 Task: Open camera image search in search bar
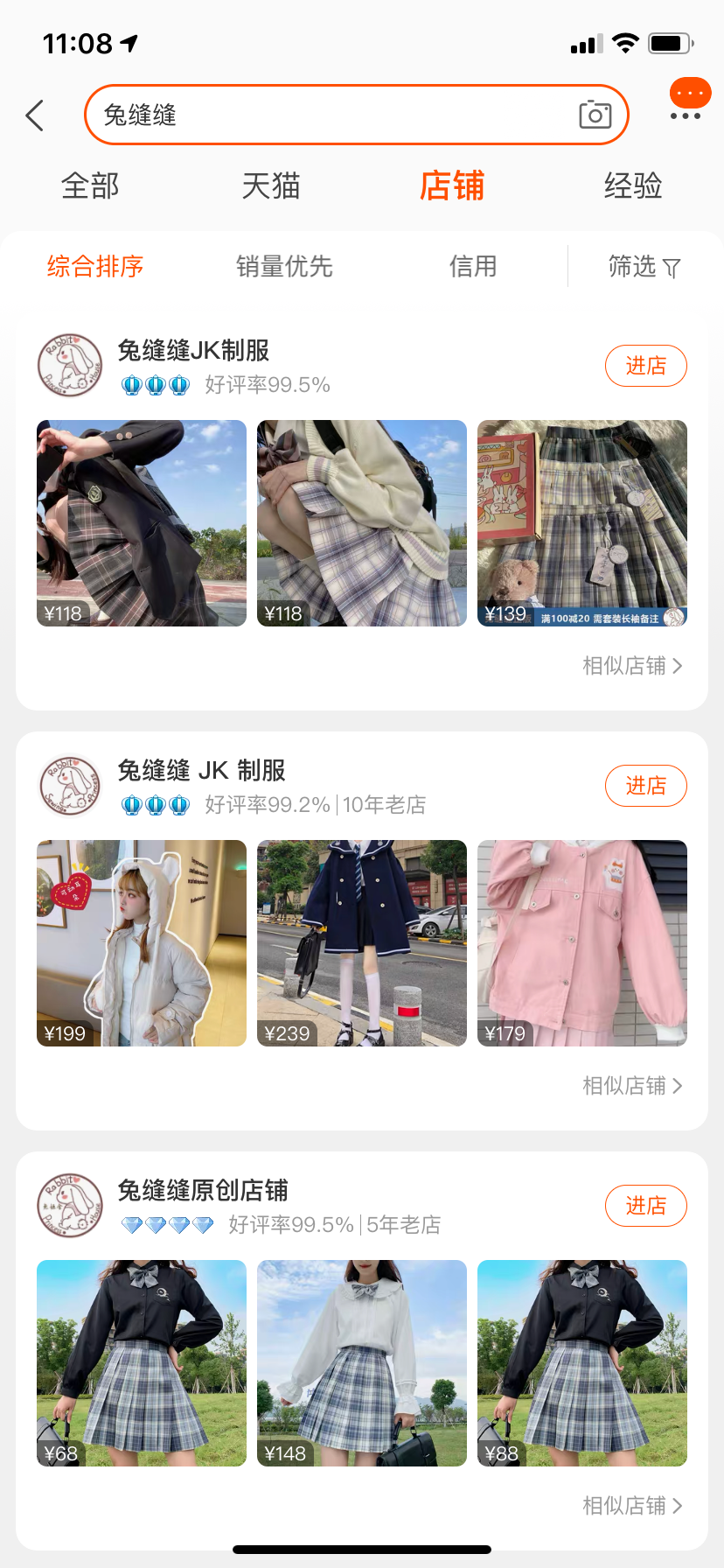(x=595, y=115)
